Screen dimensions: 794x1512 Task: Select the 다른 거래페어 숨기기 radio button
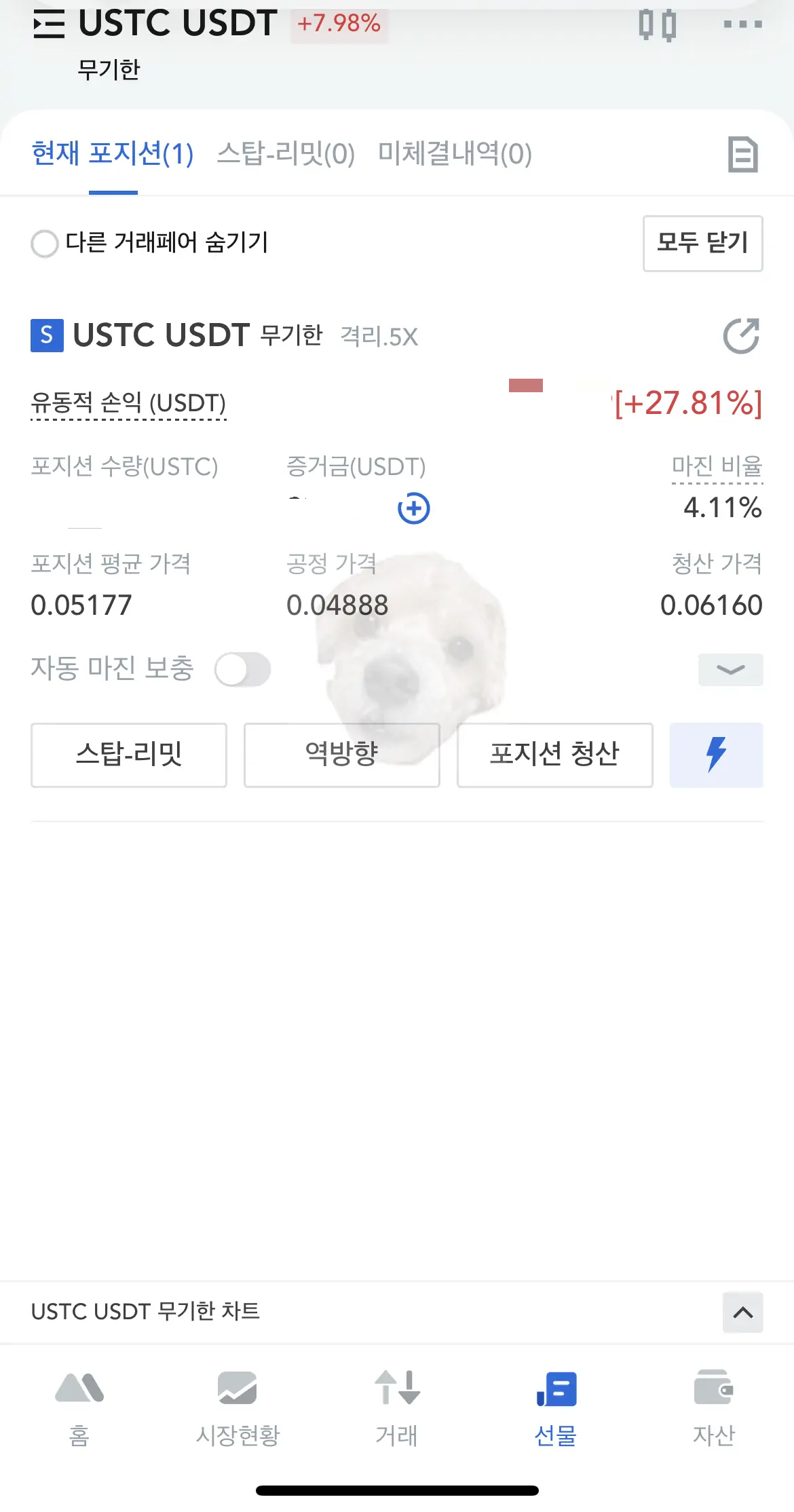(x=45, y=244)
